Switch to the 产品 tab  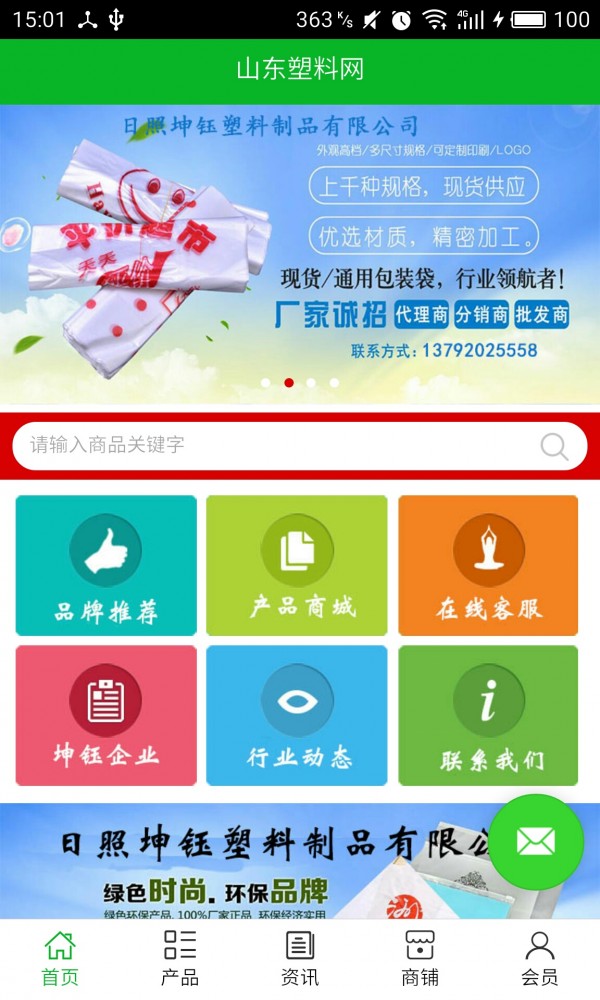pos(180,959)
